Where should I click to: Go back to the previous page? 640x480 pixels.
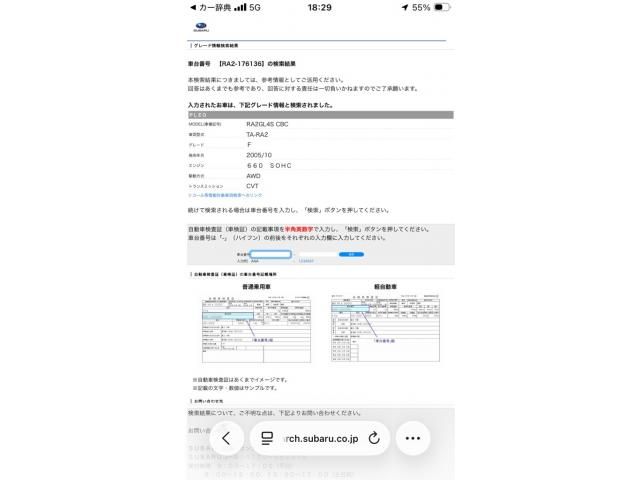[227, 438]
